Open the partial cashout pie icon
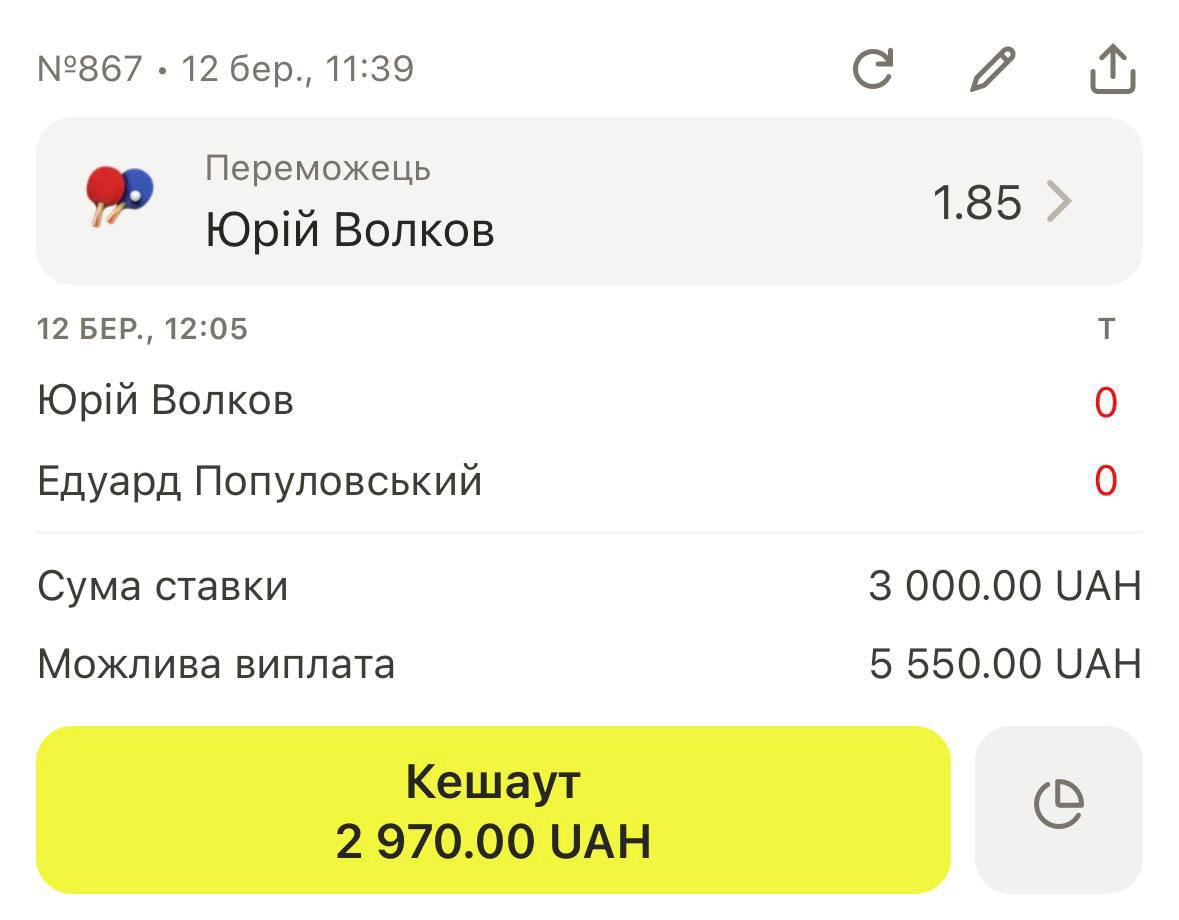The height and width of the screenshot is (920, 1179). point(1058,806)
